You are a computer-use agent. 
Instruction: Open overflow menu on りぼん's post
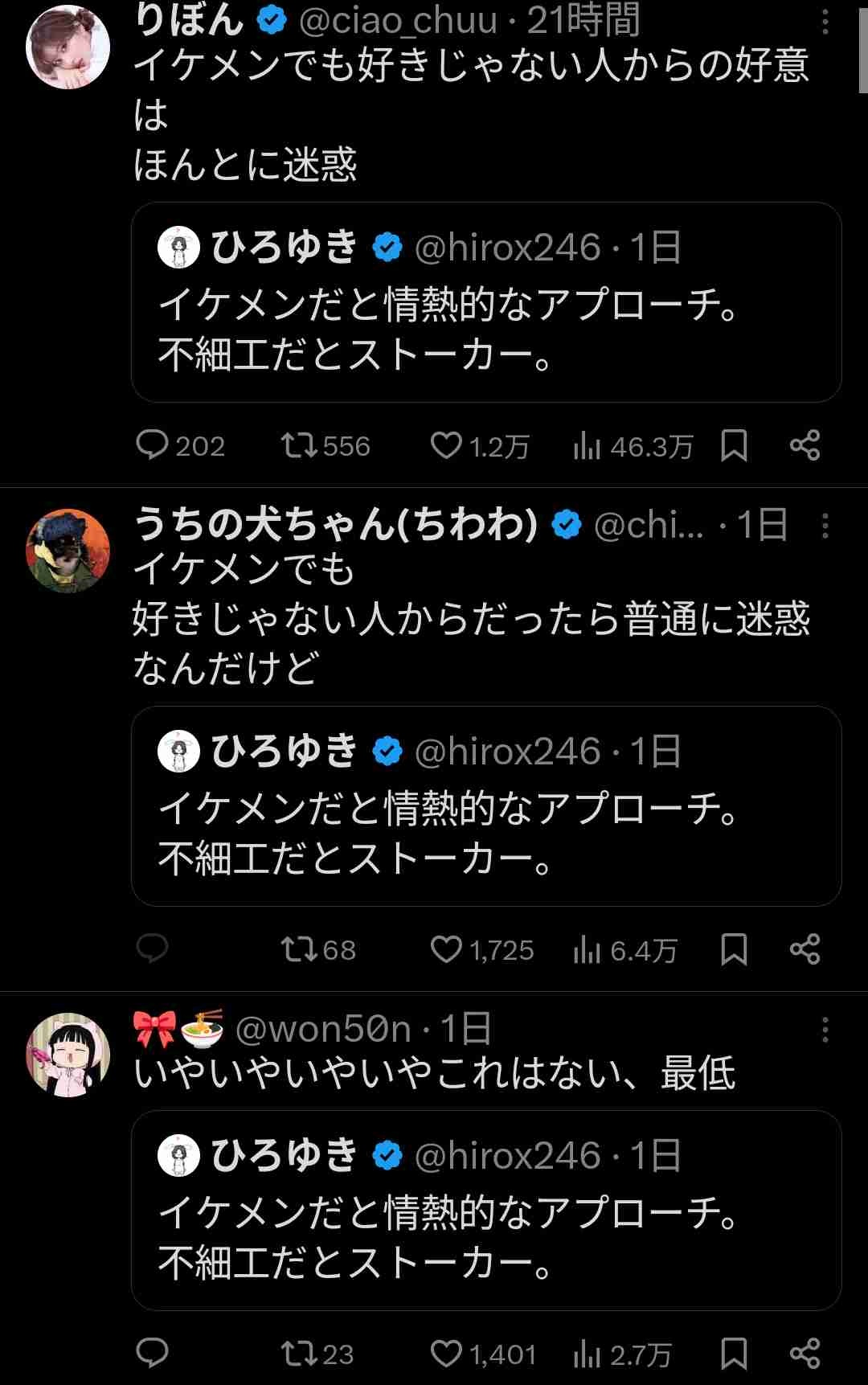(x=825, y=23)
